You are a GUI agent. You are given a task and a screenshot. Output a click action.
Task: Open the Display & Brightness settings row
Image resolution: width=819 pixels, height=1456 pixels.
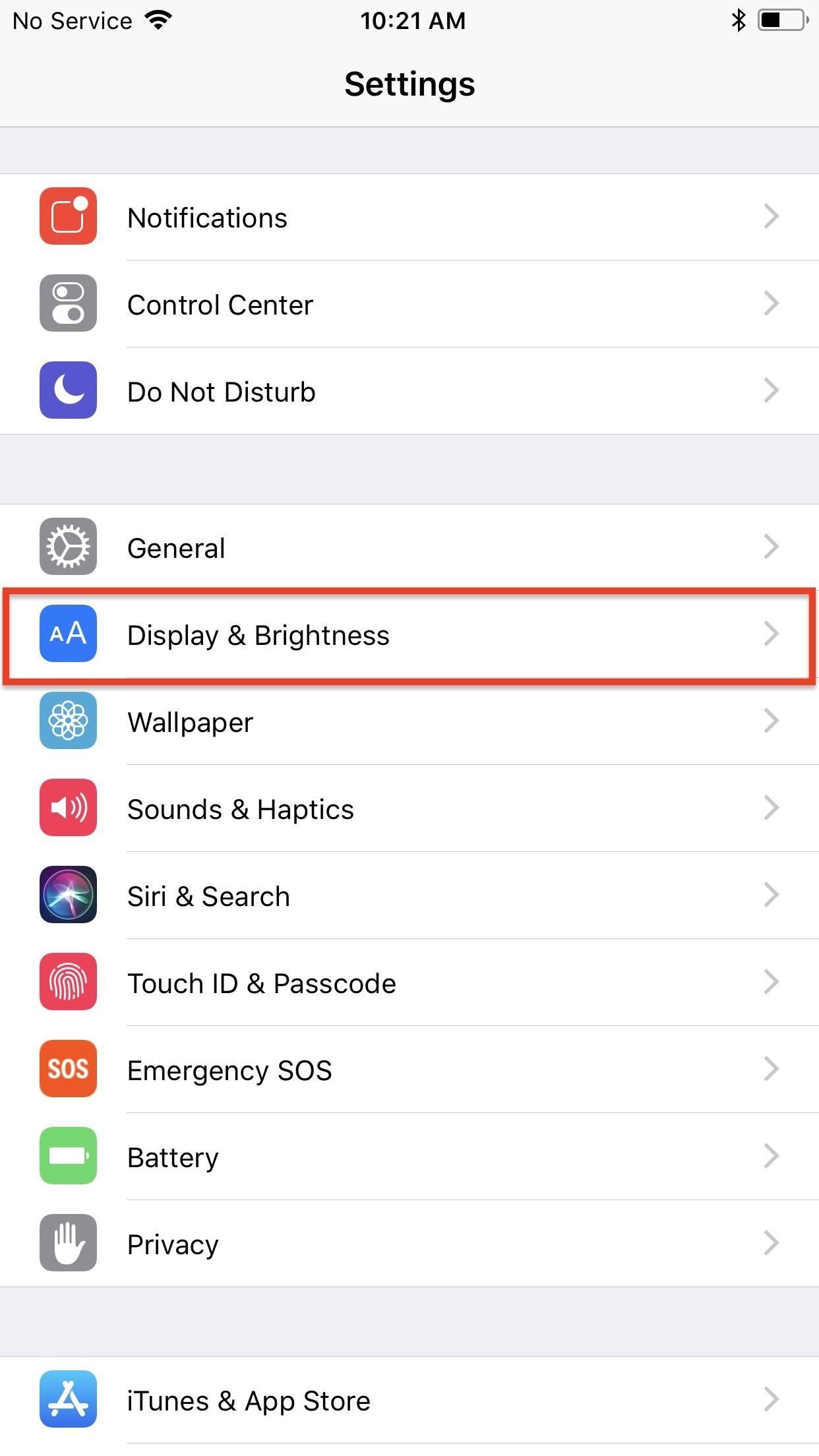(x=409, y=634)
